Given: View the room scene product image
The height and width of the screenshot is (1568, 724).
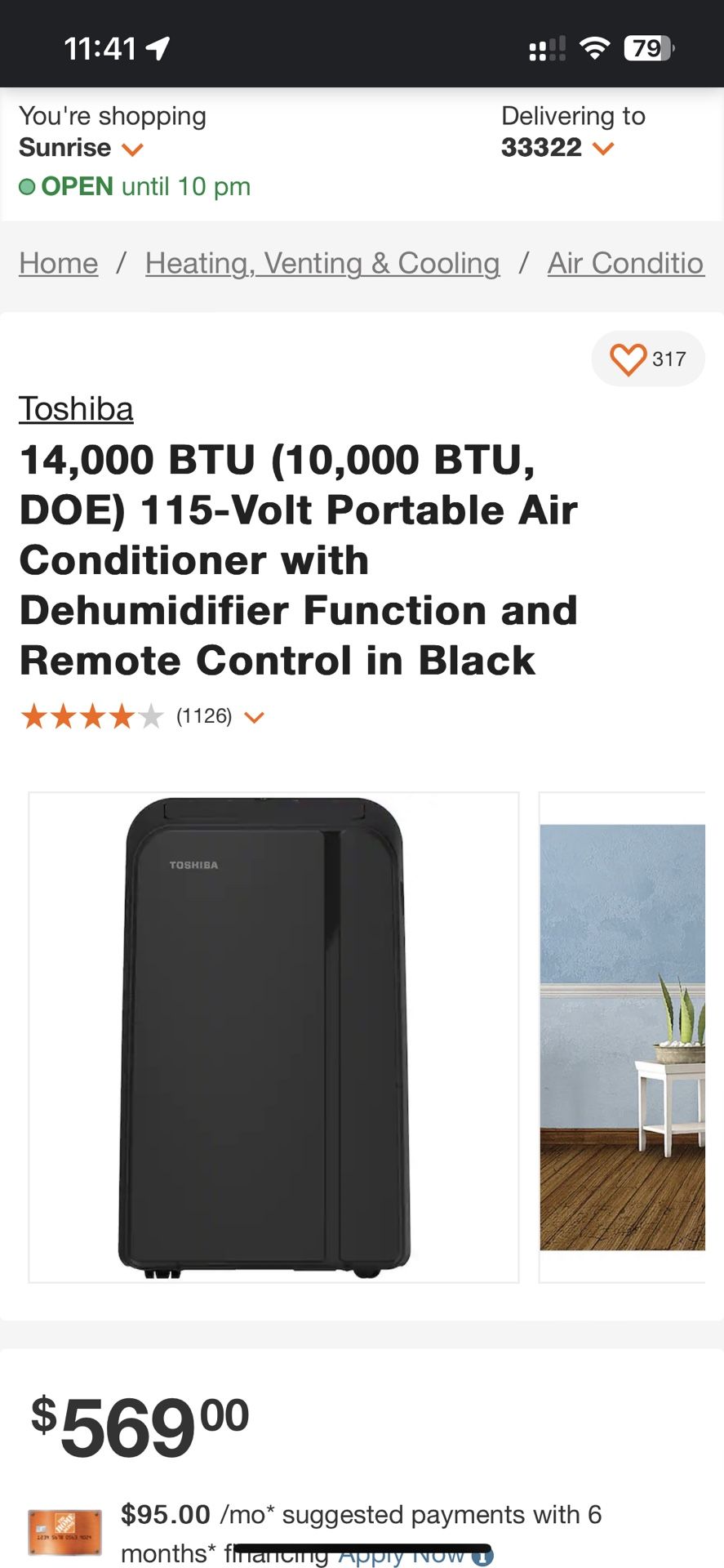Looking at the screenshot, I should pyautogui.click(x=622, y=1036).
